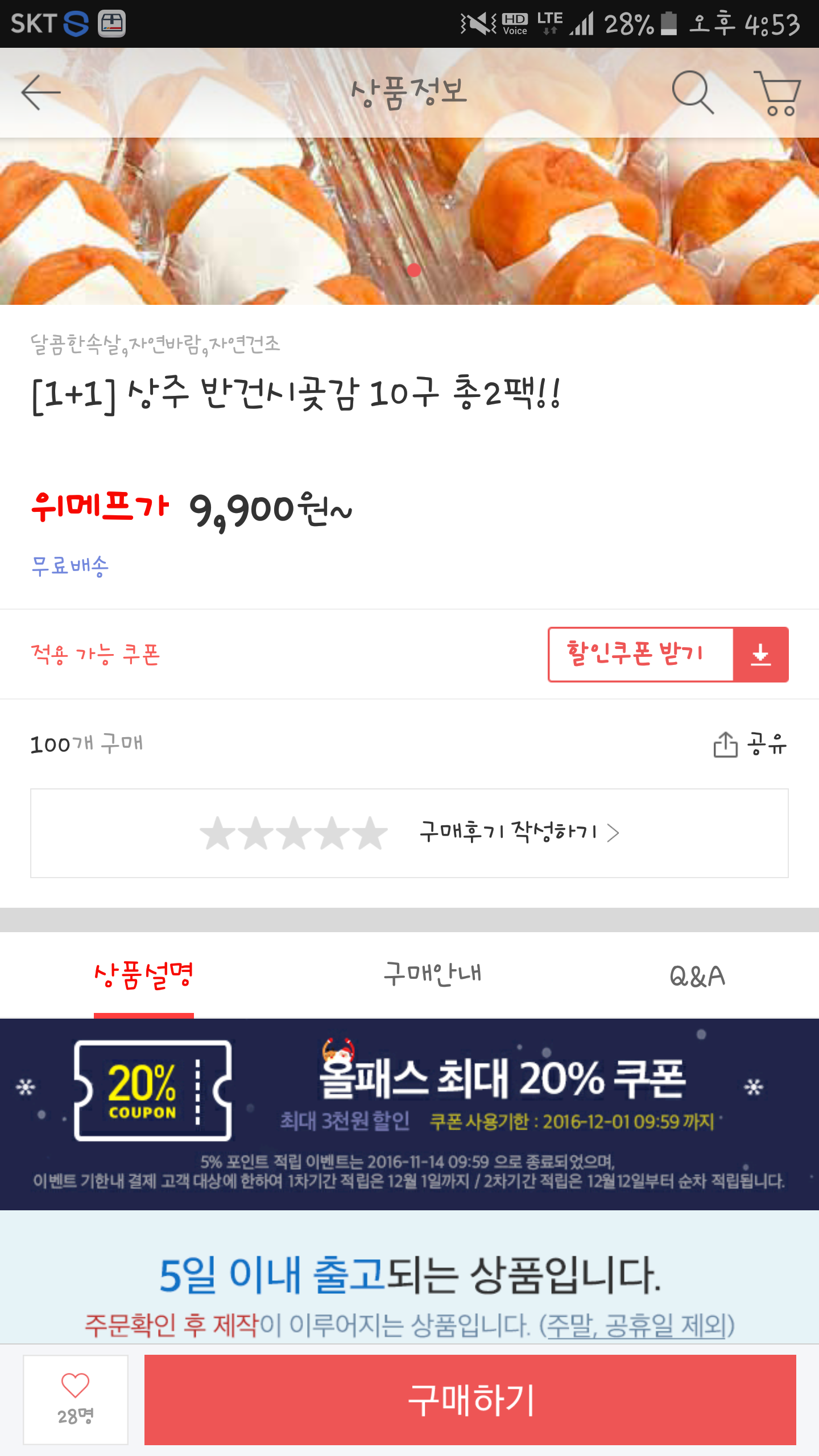Tap the 할인쿠폰 받기 button
Screen dimensions: 819x1456
(x=668, y=655)
